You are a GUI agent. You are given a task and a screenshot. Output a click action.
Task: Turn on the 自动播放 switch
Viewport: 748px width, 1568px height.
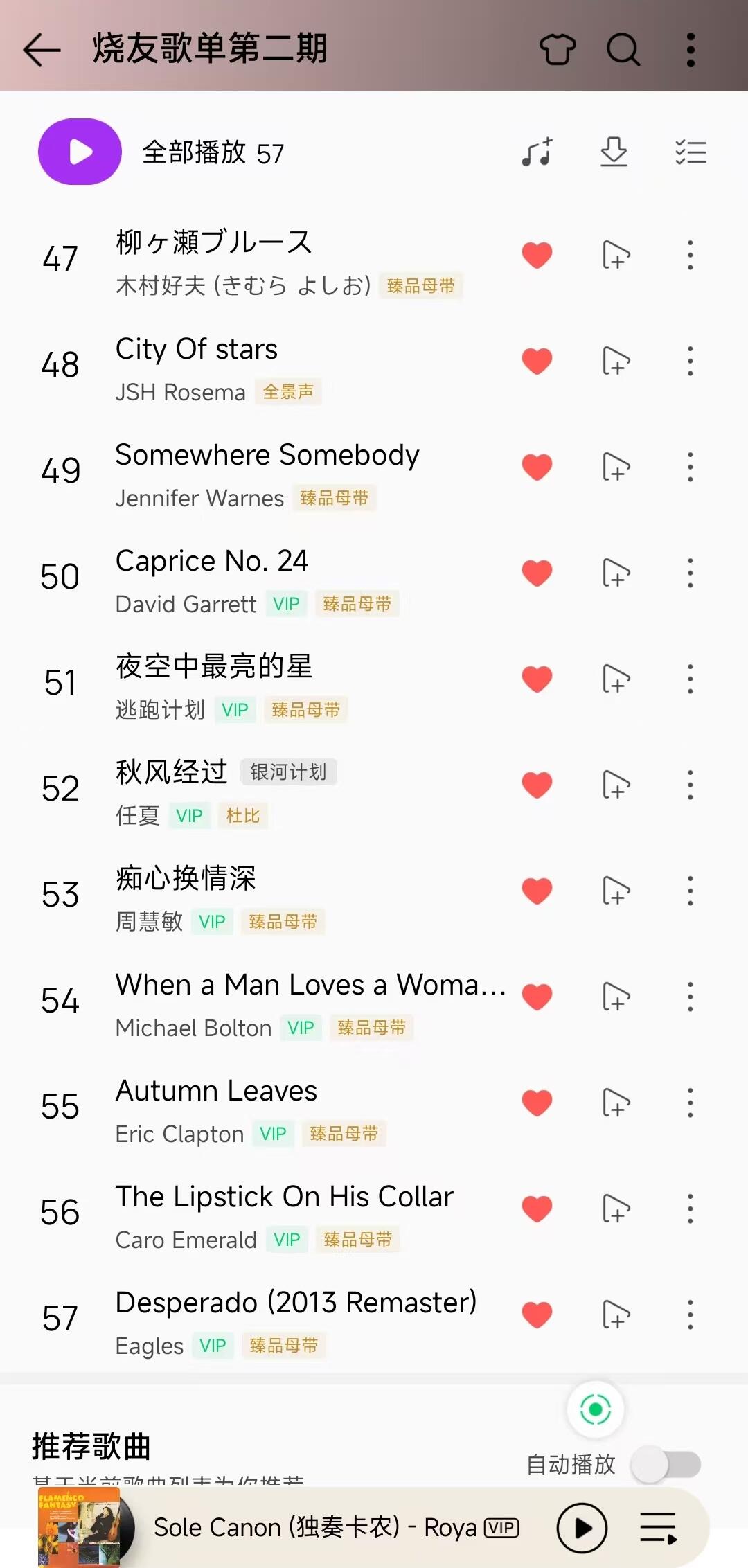tap(666, 1464)
